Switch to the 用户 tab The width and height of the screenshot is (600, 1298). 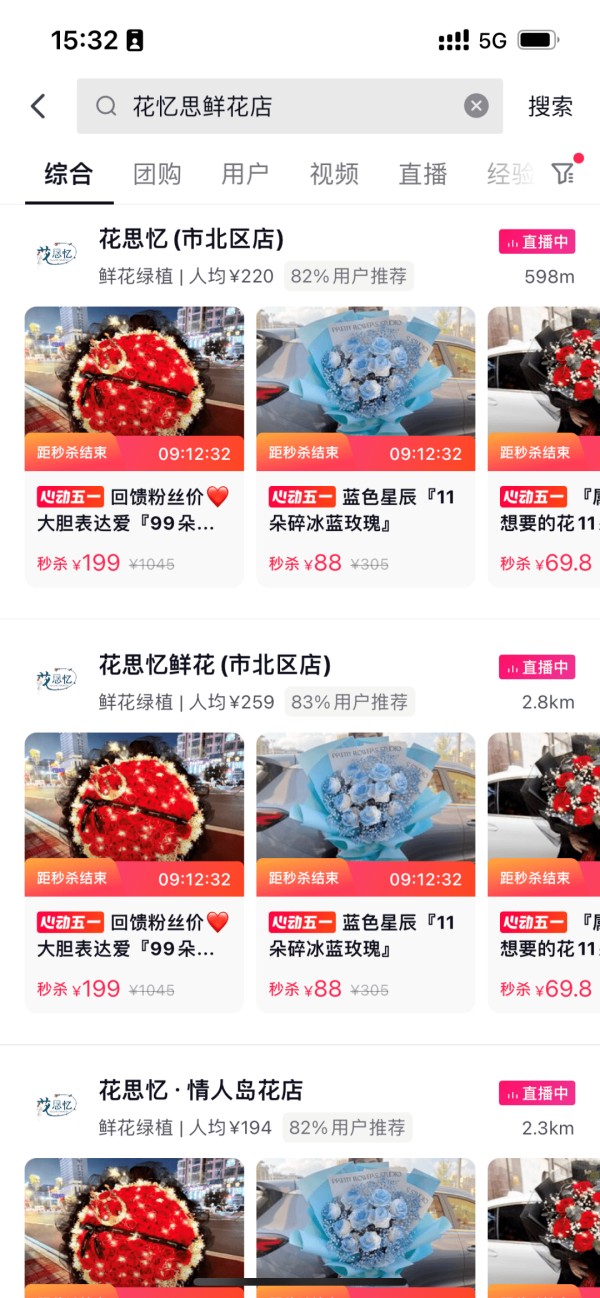coord(245,174)
